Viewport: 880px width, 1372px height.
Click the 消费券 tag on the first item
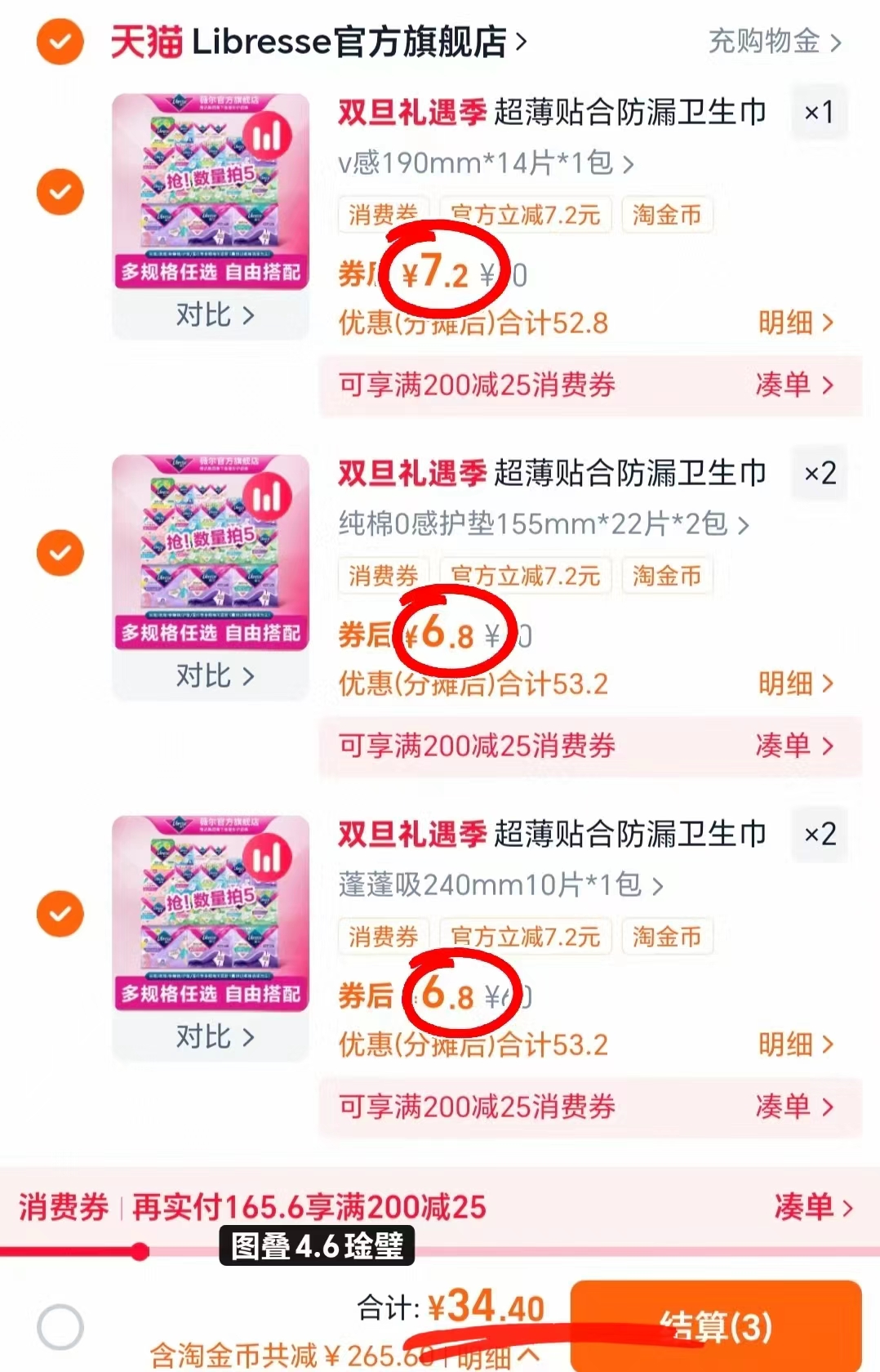point(383,215)
